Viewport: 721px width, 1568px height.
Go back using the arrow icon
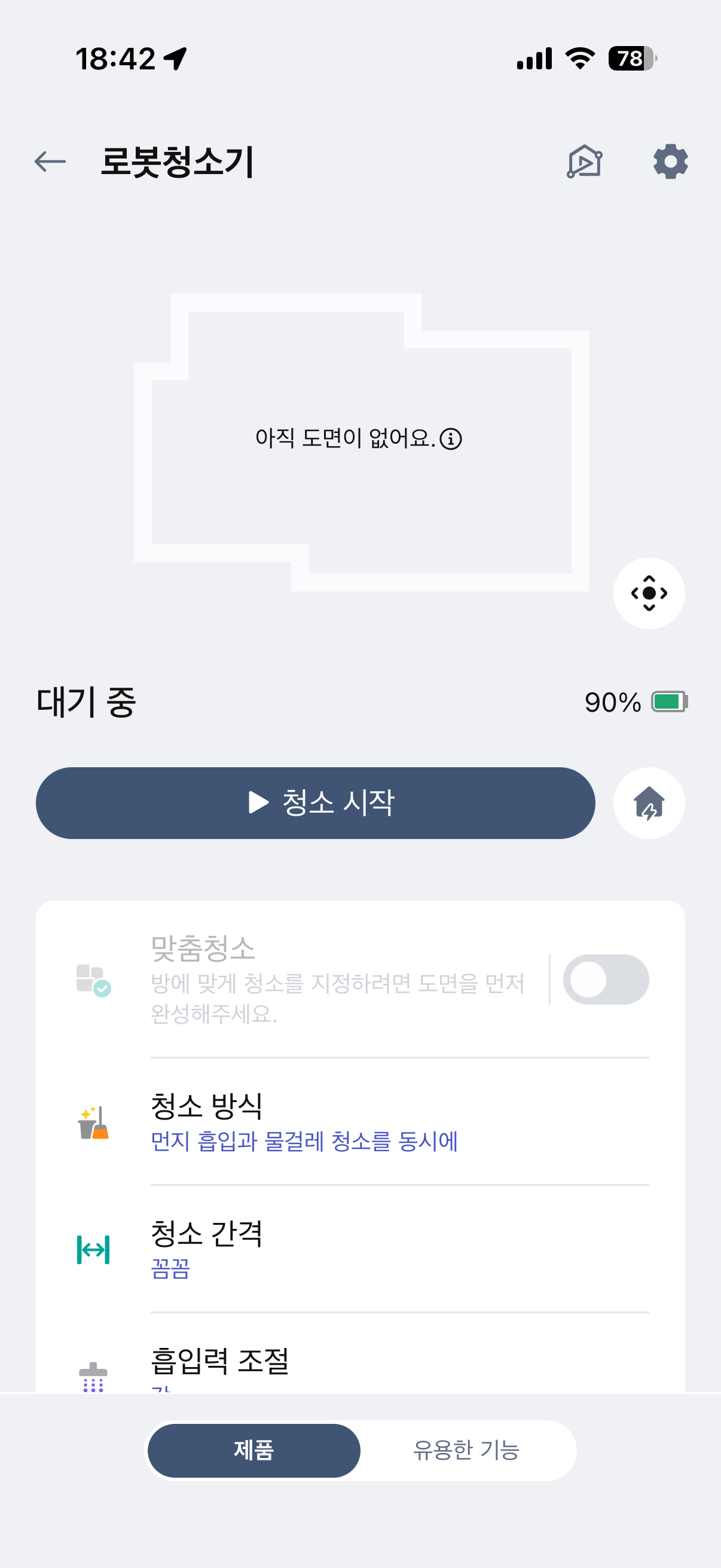[x=50, y=162]
